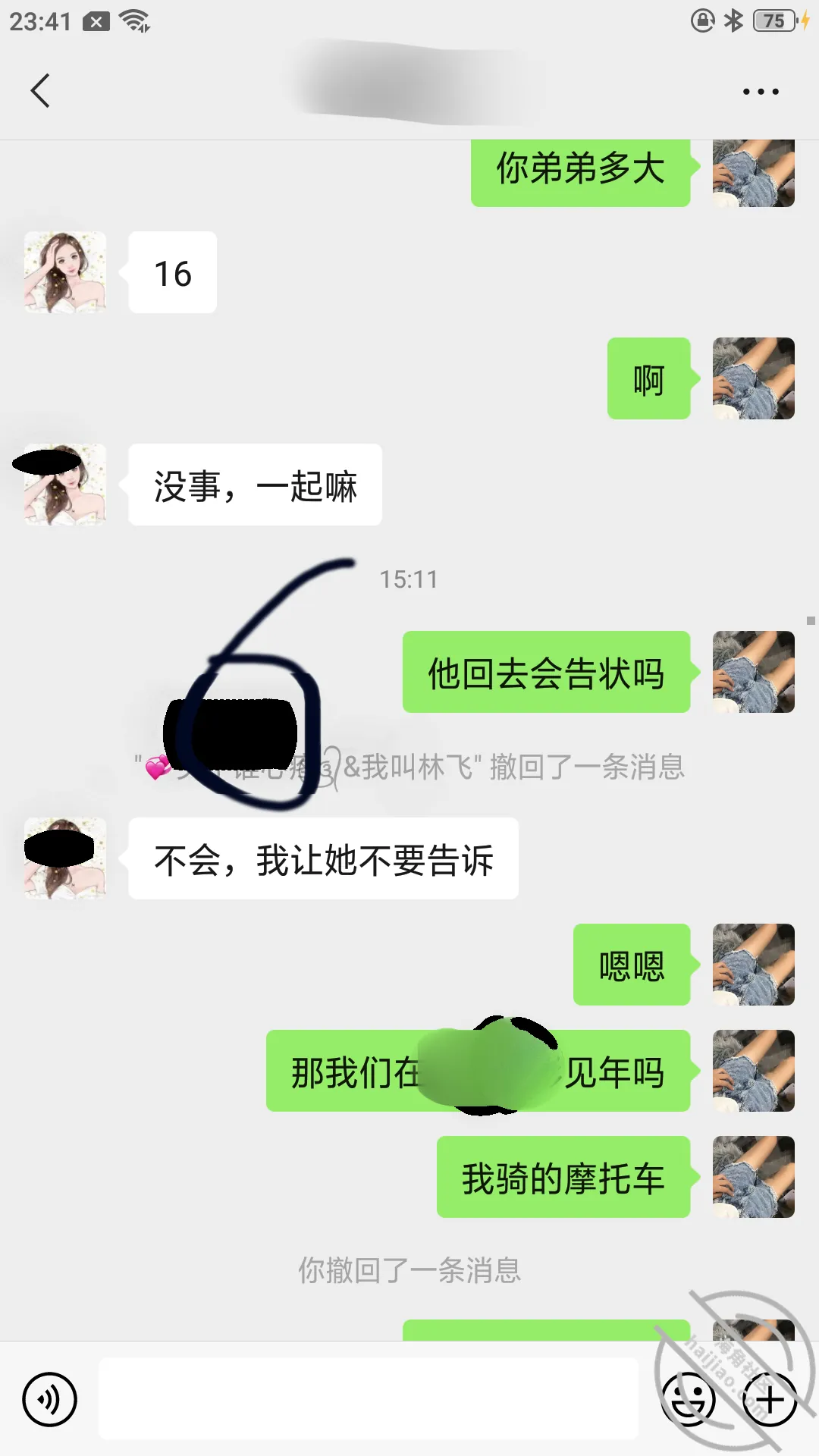Open contact's avatar beside the "16" message
The image size is (819, 1456).
click(x=65, y=272)
